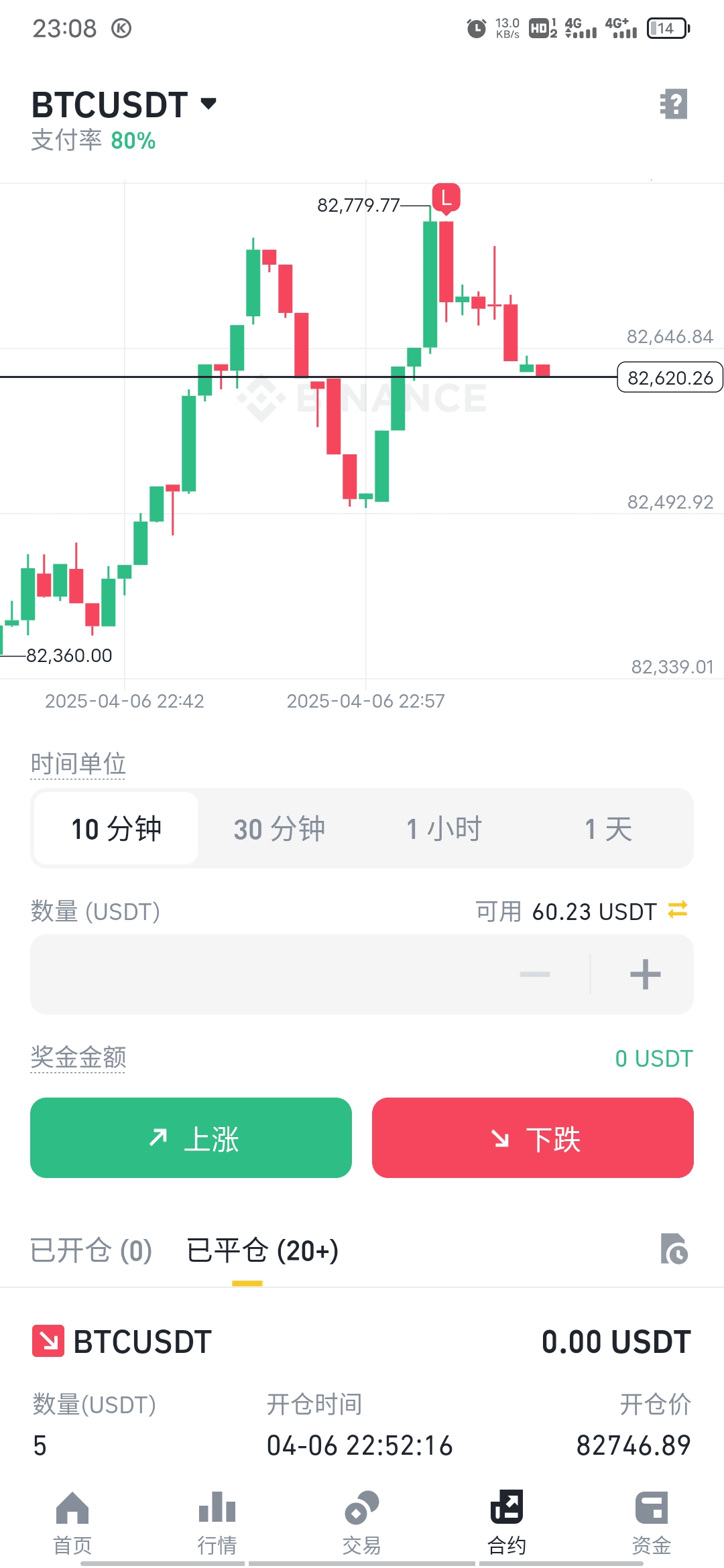Switch to the 已开仓 (0) tab
This screenshot has height=1568, width=724.
tap(92, 1250)
